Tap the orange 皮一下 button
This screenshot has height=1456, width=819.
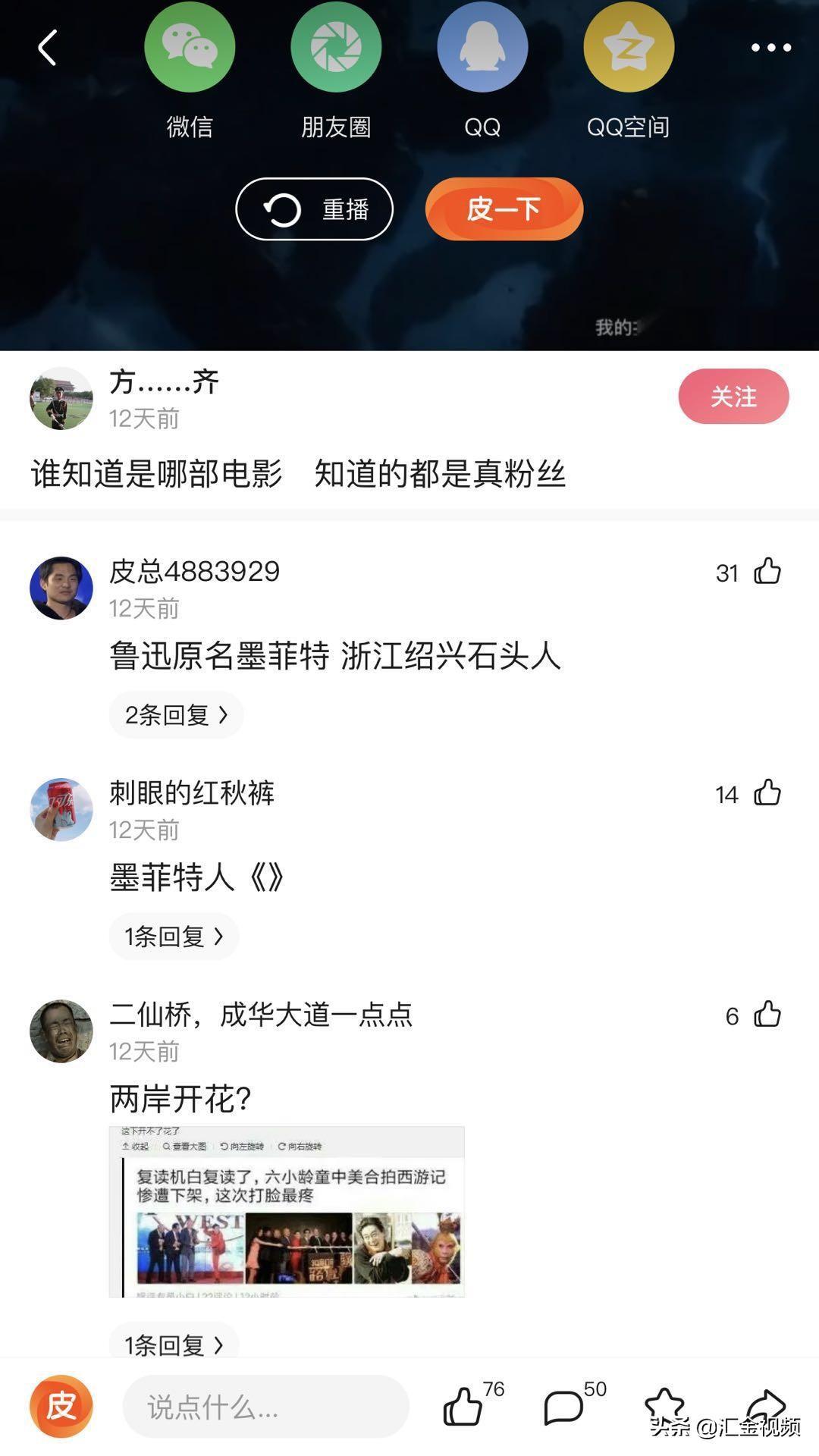(504, 209)
